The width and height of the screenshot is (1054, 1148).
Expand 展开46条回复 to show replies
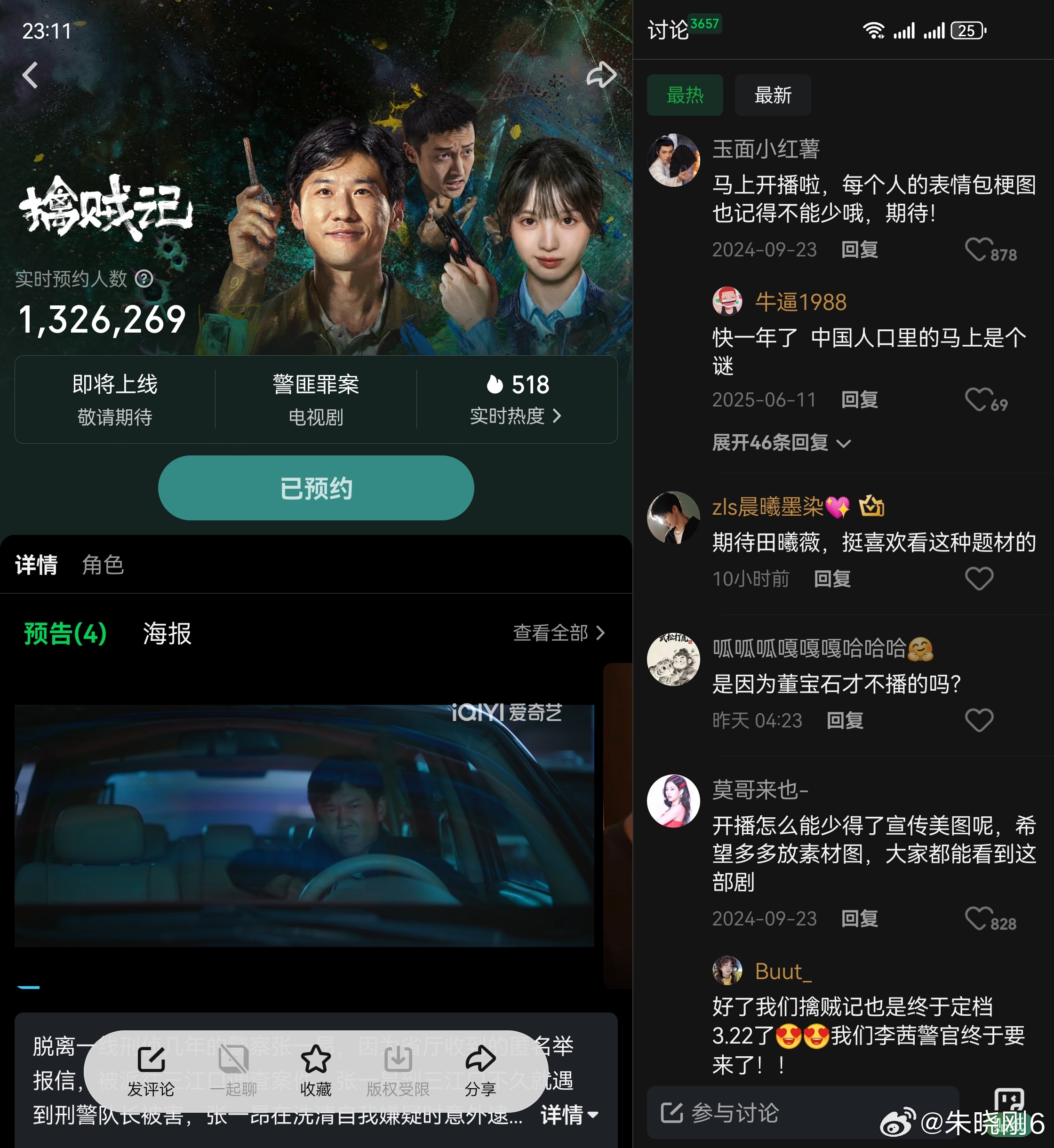click(x=781, y=443)
